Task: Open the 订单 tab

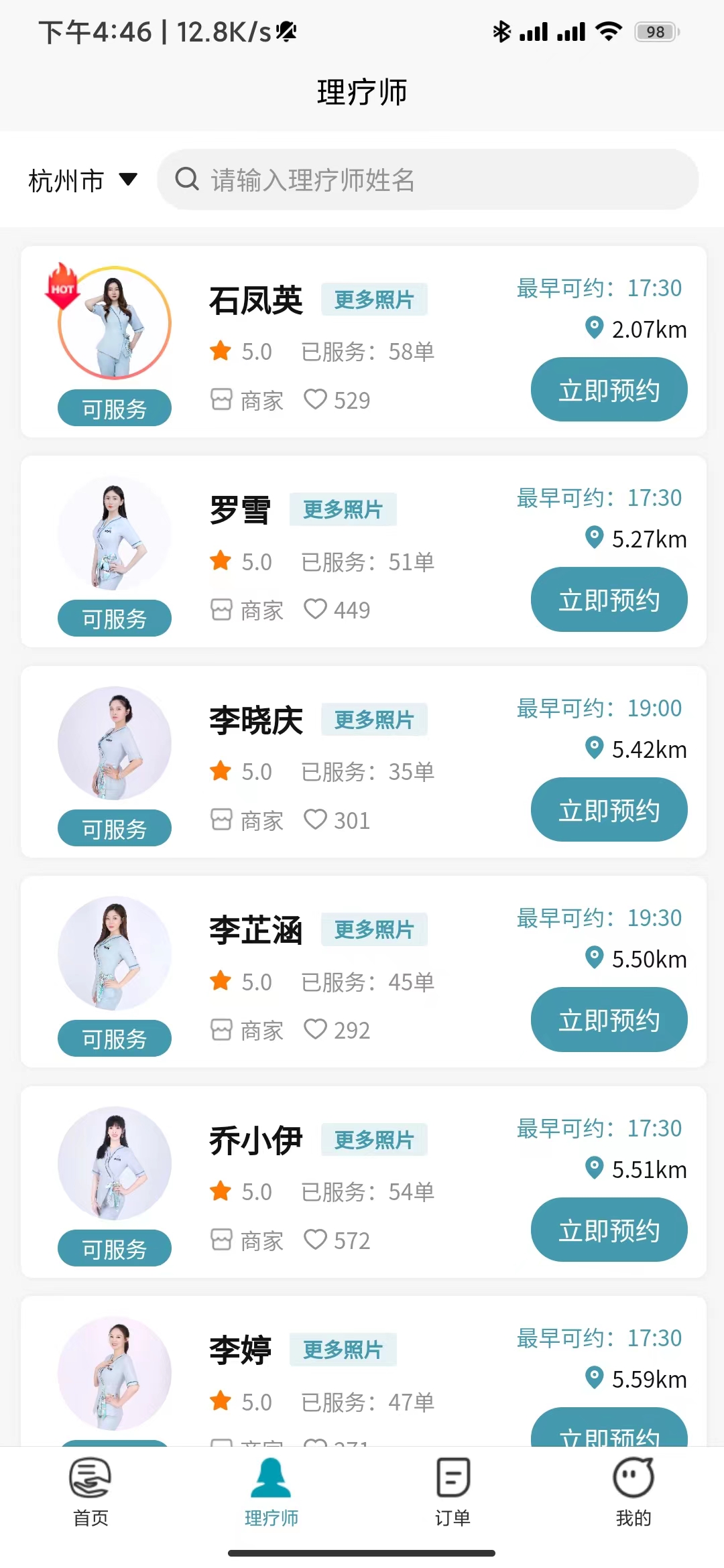Action: [452, 1486]
